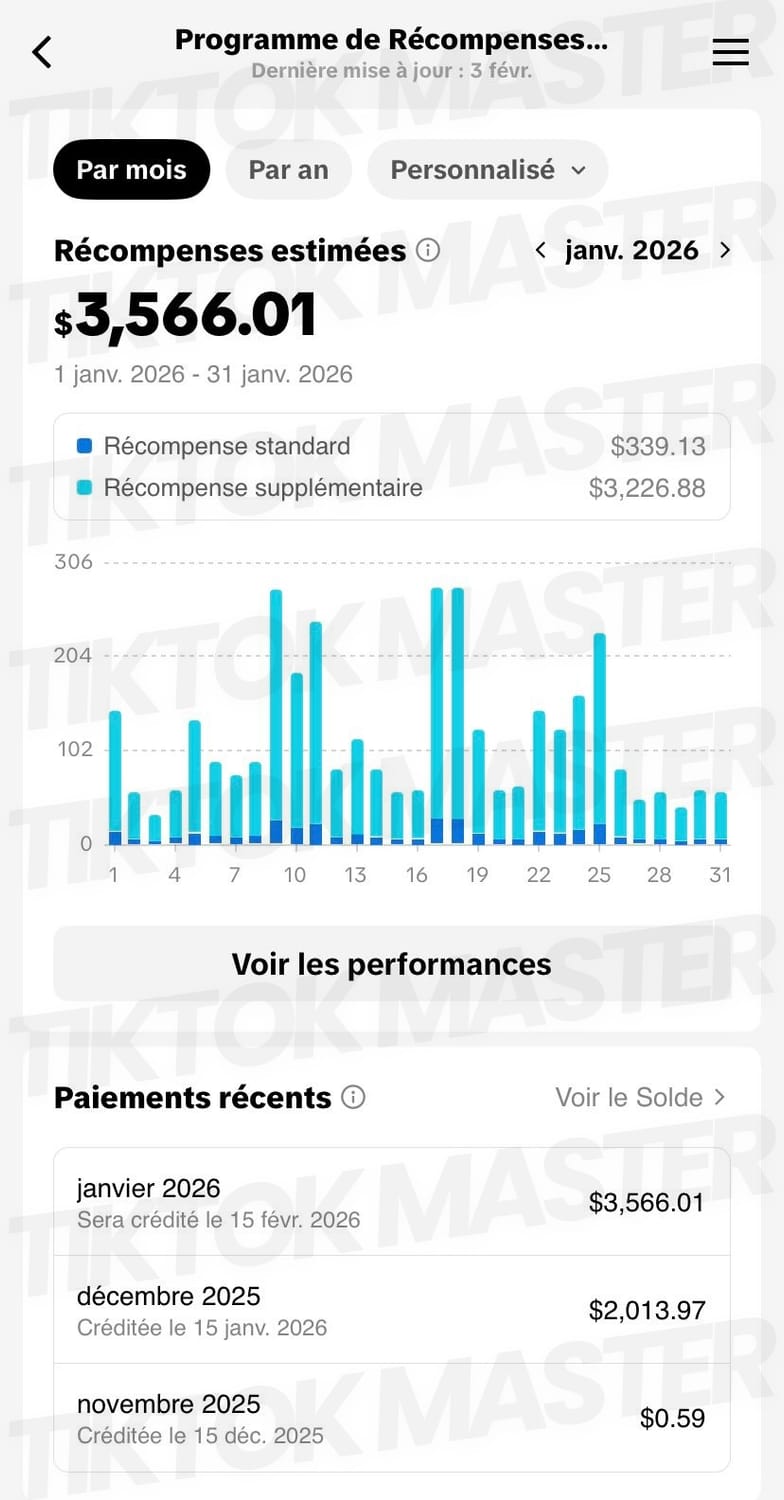Screen dimensions: 784x1500
Task: Advance to the next month
Action: (x=725, y=250)
